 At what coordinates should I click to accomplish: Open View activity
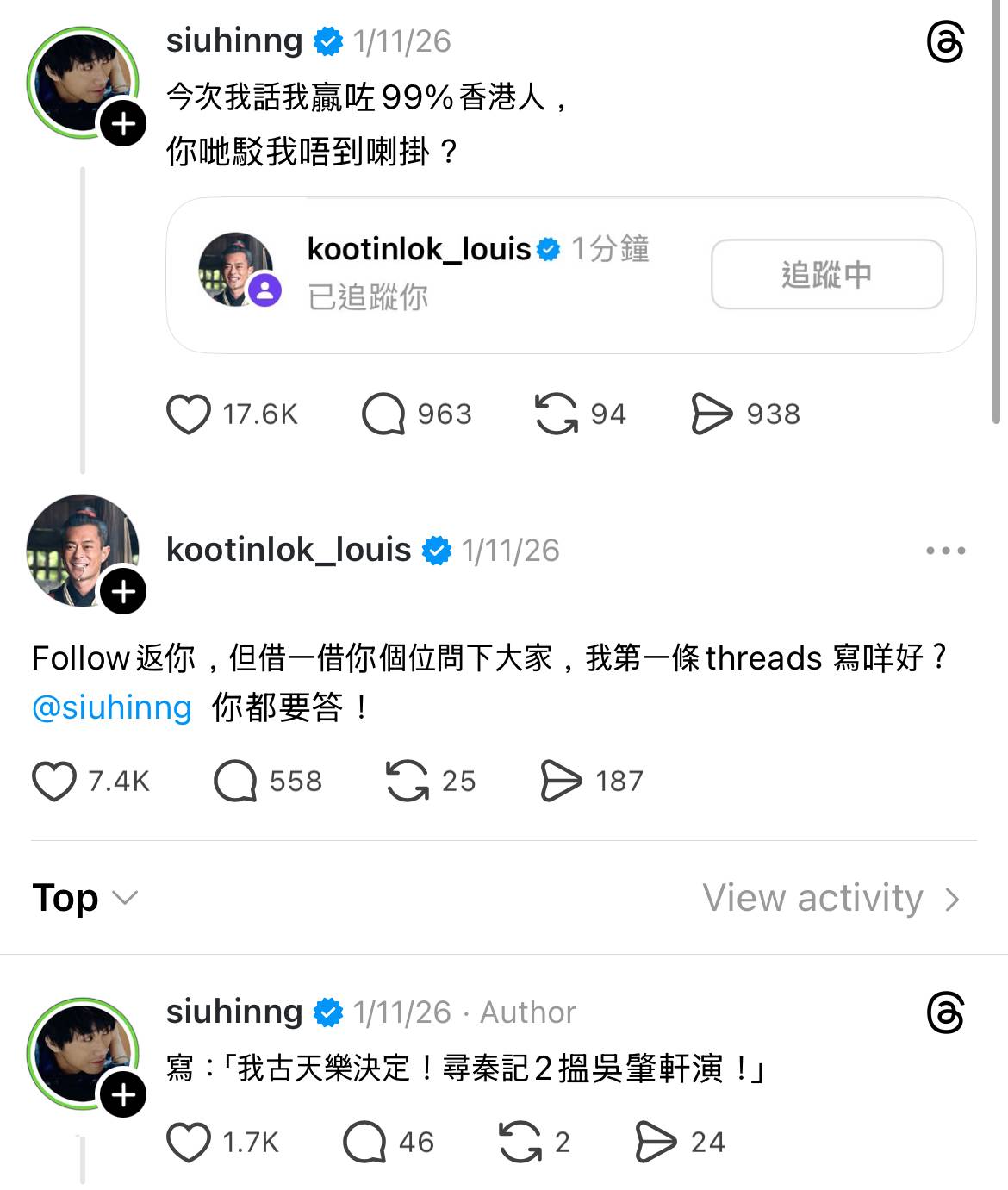pyautogui.click(x=831, y=898)
